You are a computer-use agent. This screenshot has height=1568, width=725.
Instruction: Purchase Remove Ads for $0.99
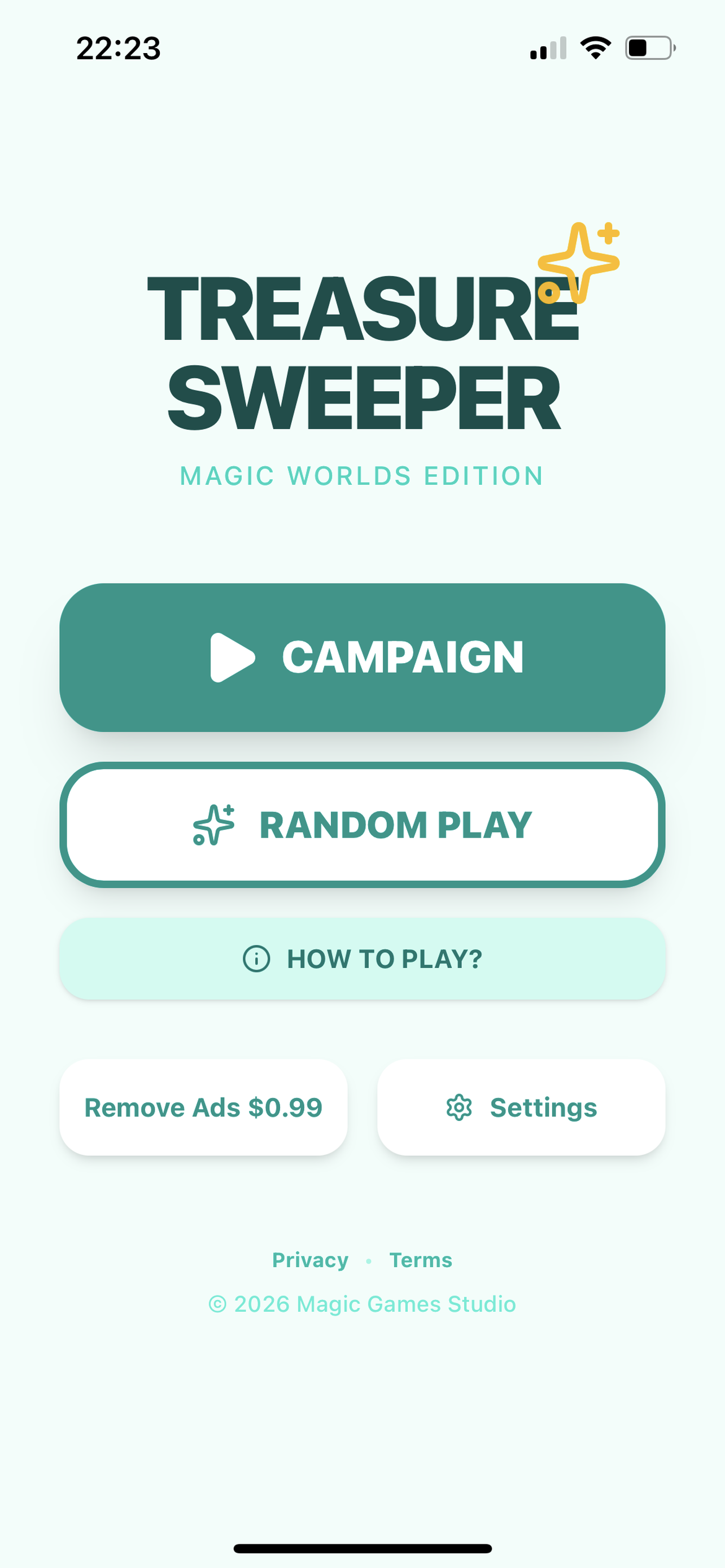(x=203, y=1108)
